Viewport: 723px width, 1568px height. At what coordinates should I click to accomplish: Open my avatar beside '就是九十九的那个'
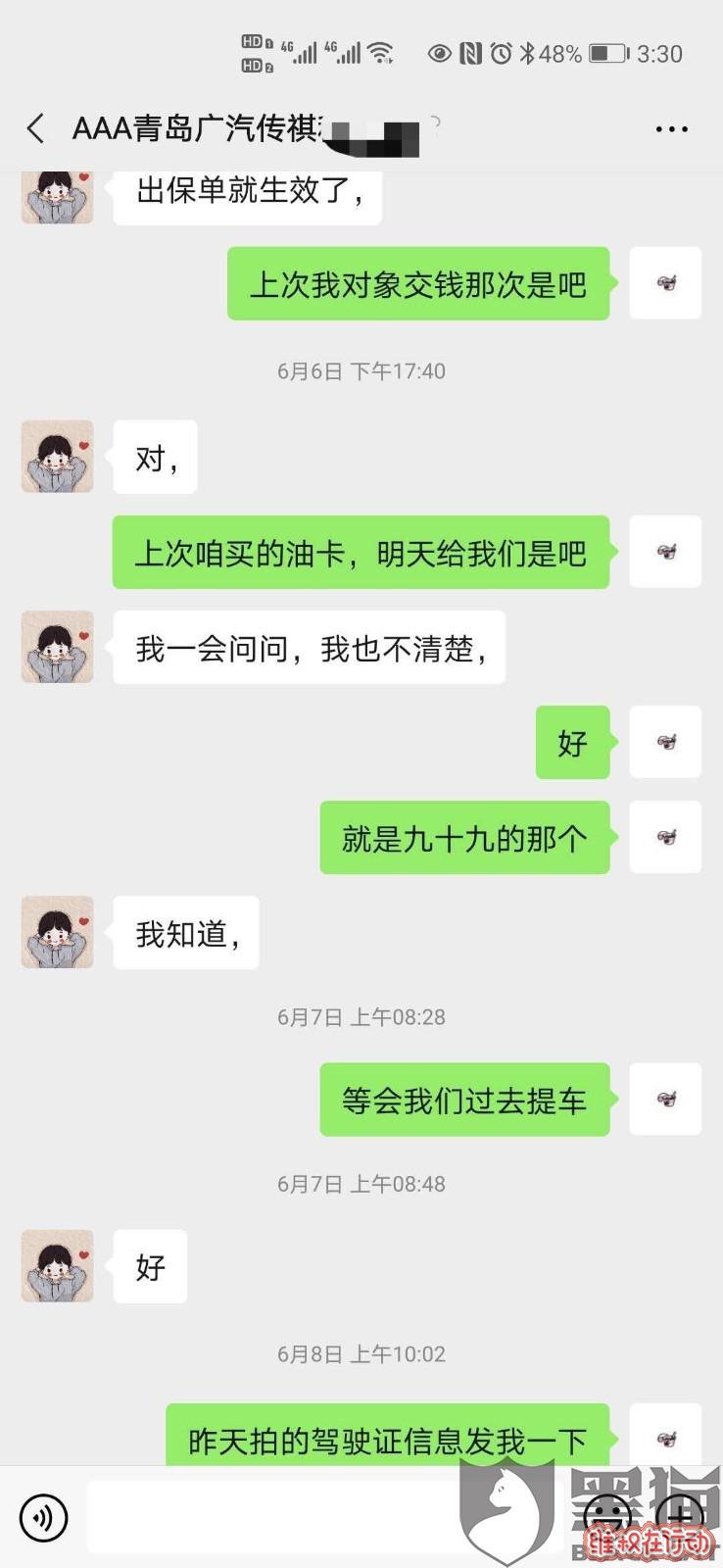pos(665,837)
